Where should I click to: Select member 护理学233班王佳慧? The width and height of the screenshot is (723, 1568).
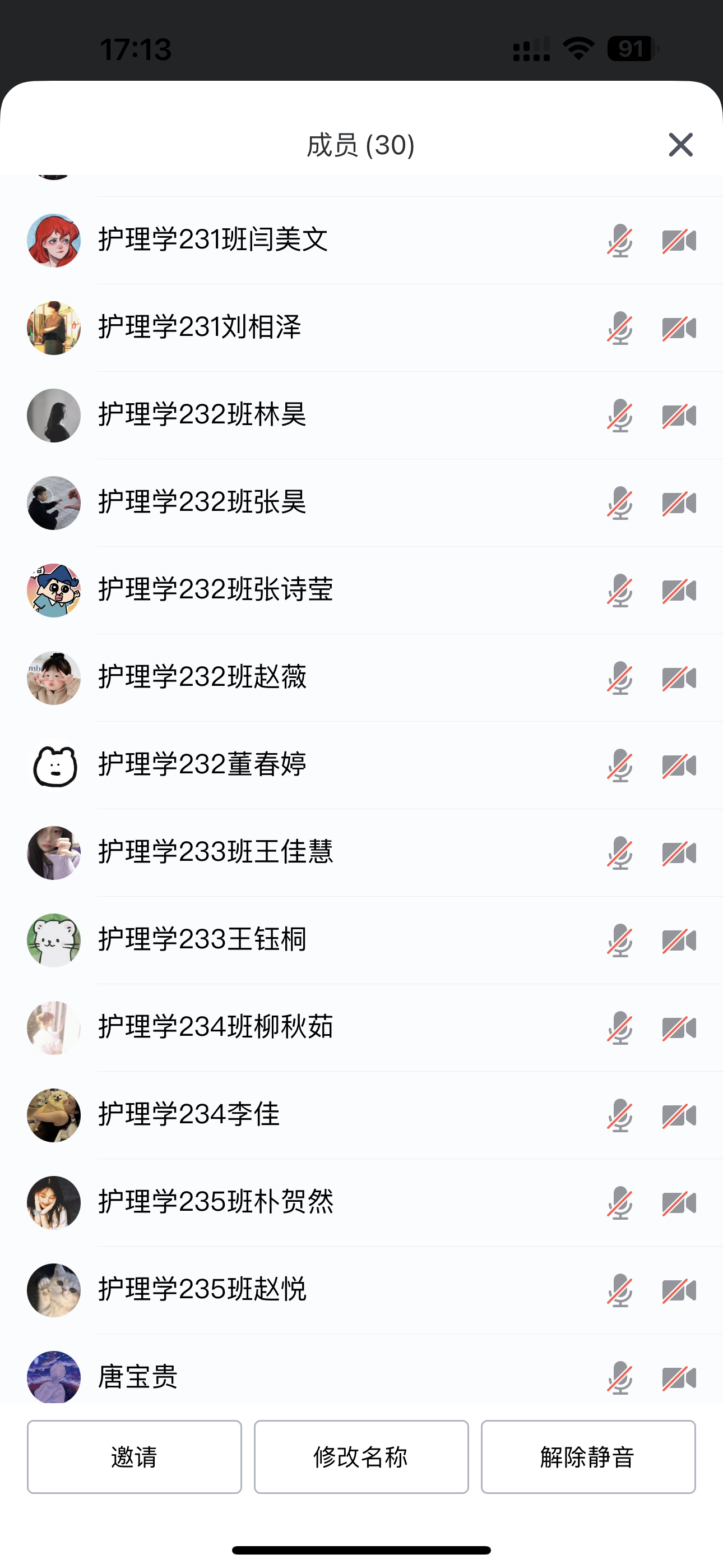[x=215, y=852]
